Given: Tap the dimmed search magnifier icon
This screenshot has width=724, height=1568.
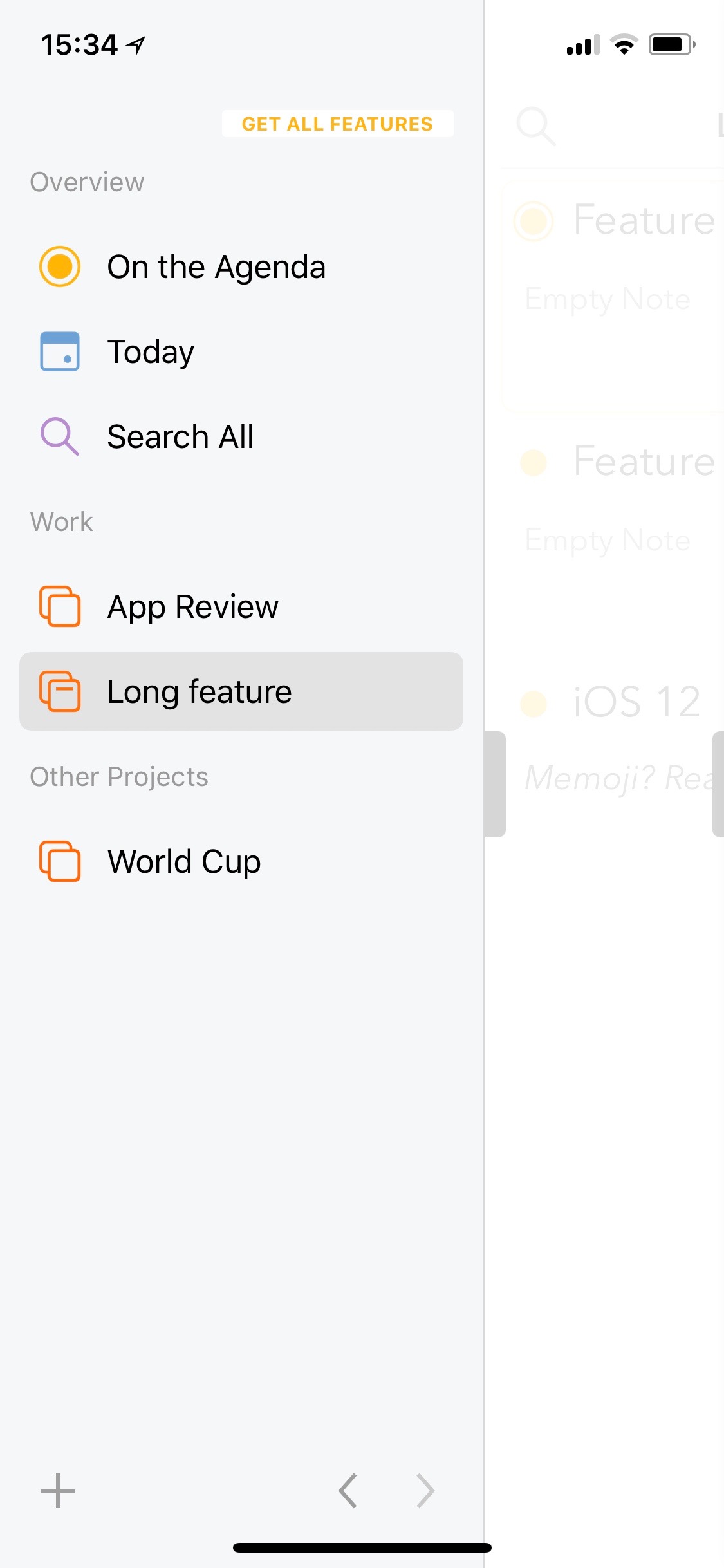Looking at the screenshot, I should (535, 126).
